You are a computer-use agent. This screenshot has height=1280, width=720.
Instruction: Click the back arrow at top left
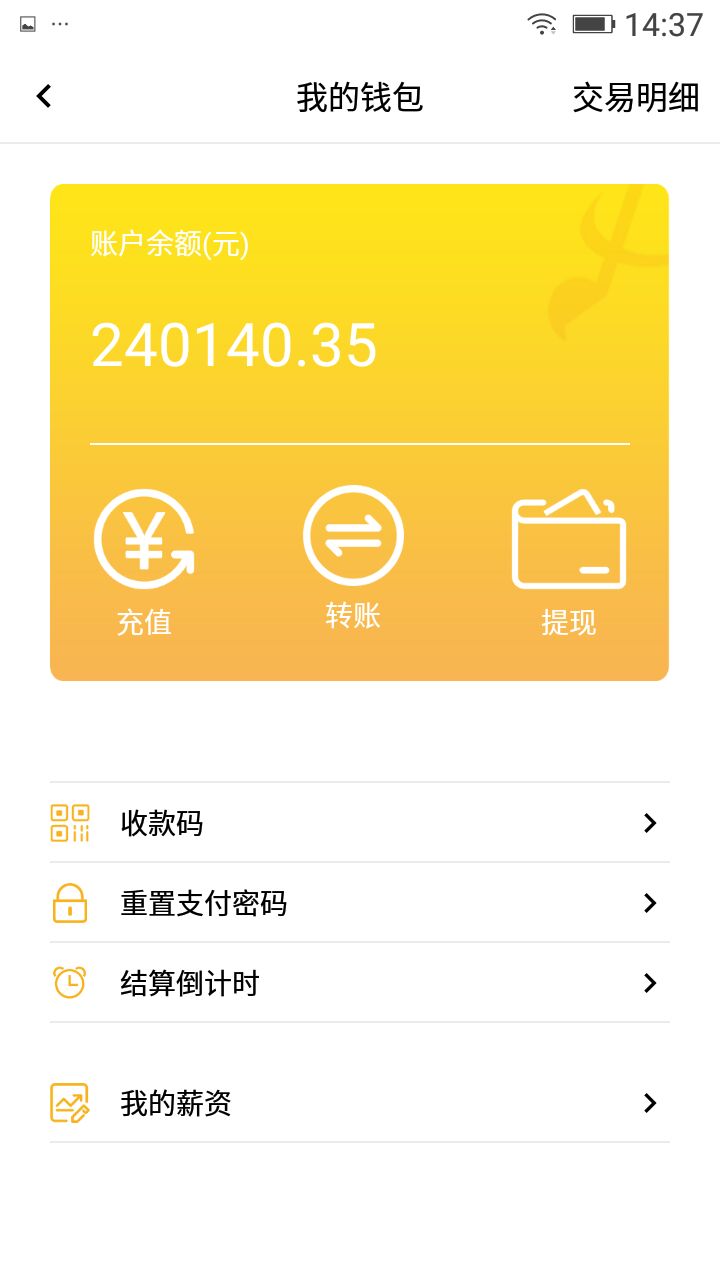point(43,95)
